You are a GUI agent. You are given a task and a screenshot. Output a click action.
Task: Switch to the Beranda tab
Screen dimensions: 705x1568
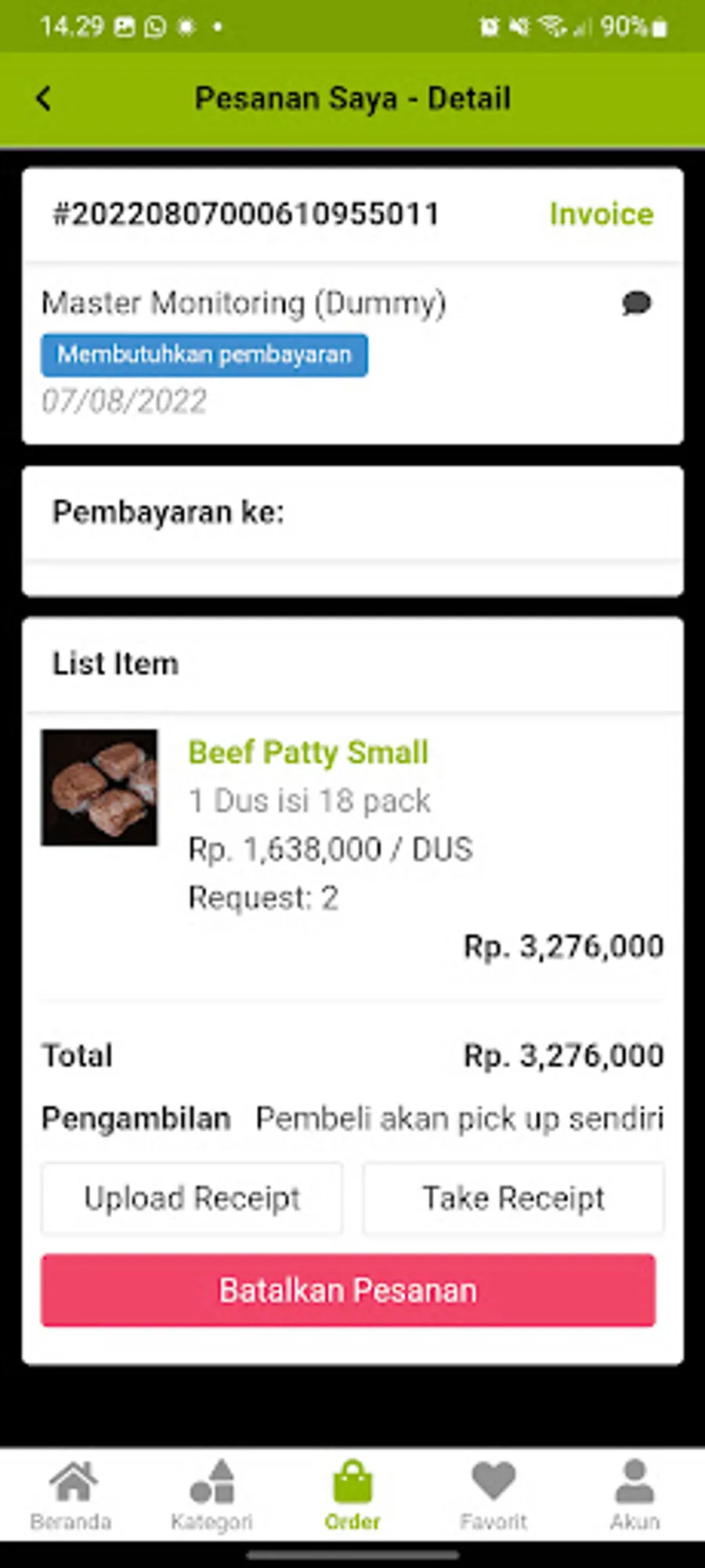tap(71, 1495)
